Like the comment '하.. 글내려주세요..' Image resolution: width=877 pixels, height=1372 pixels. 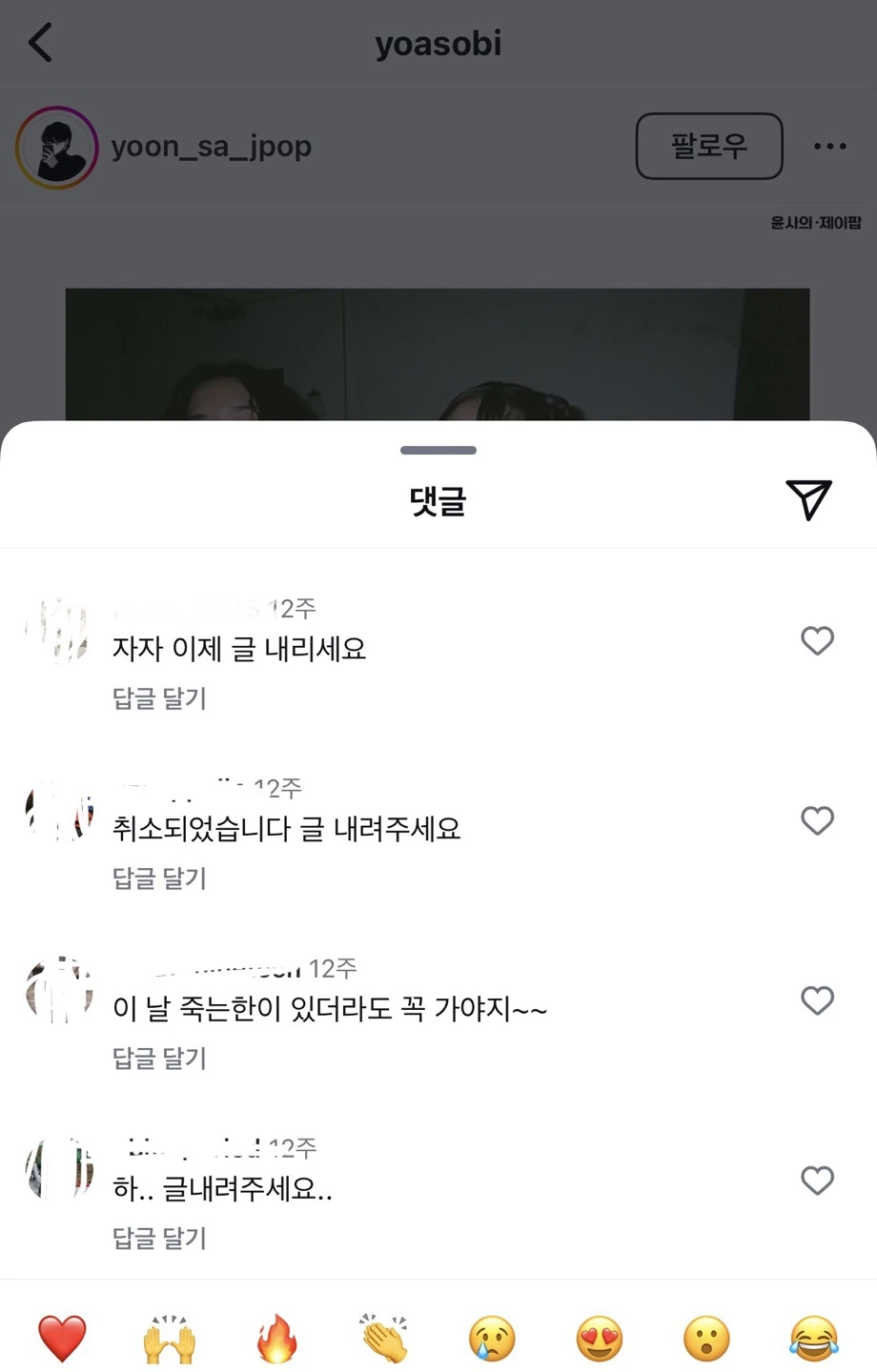pyautogui.click(x=817, y=1180)
